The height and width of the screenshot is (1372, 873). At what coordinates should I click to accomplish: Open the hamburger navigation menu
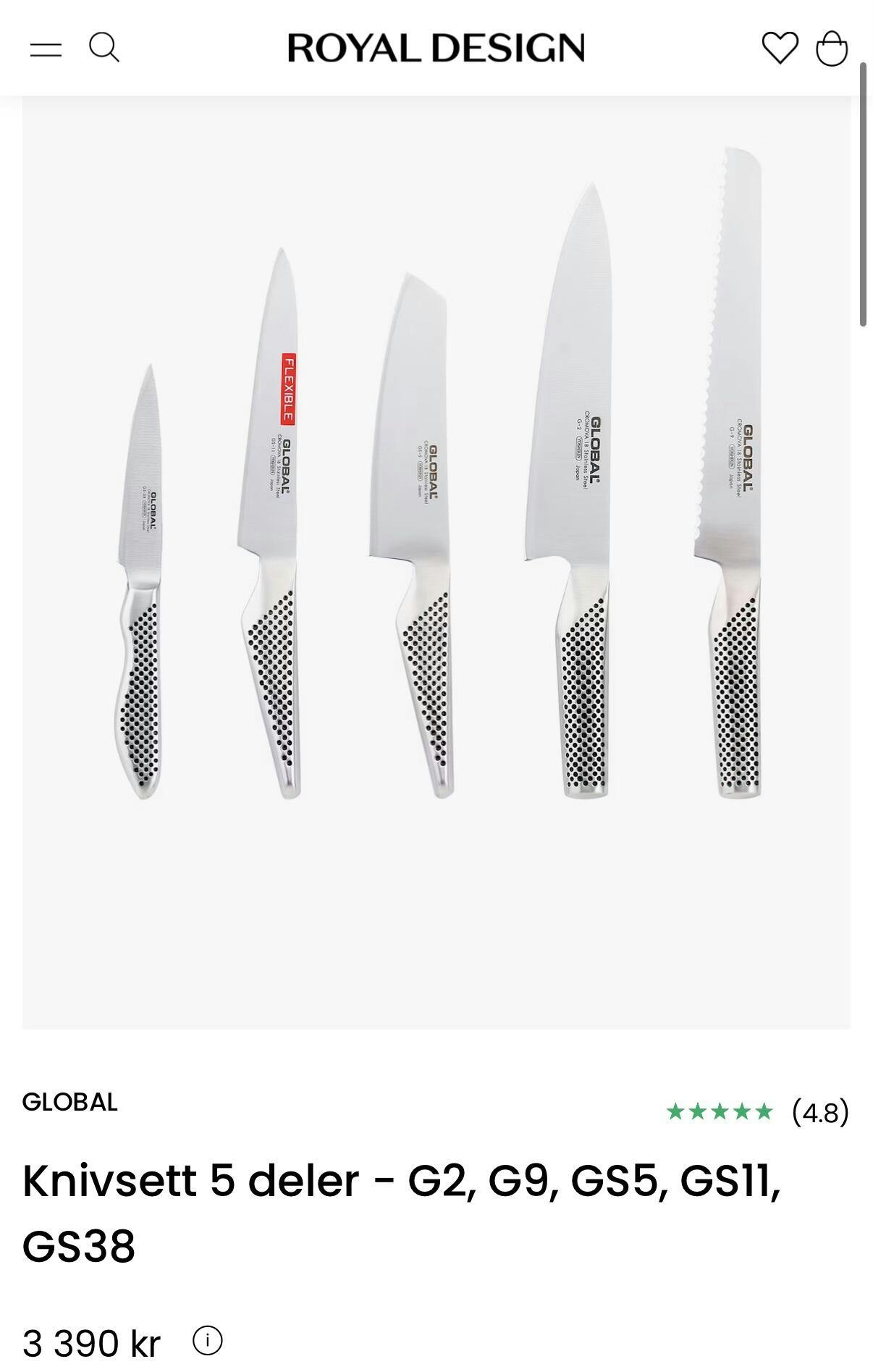46,49
